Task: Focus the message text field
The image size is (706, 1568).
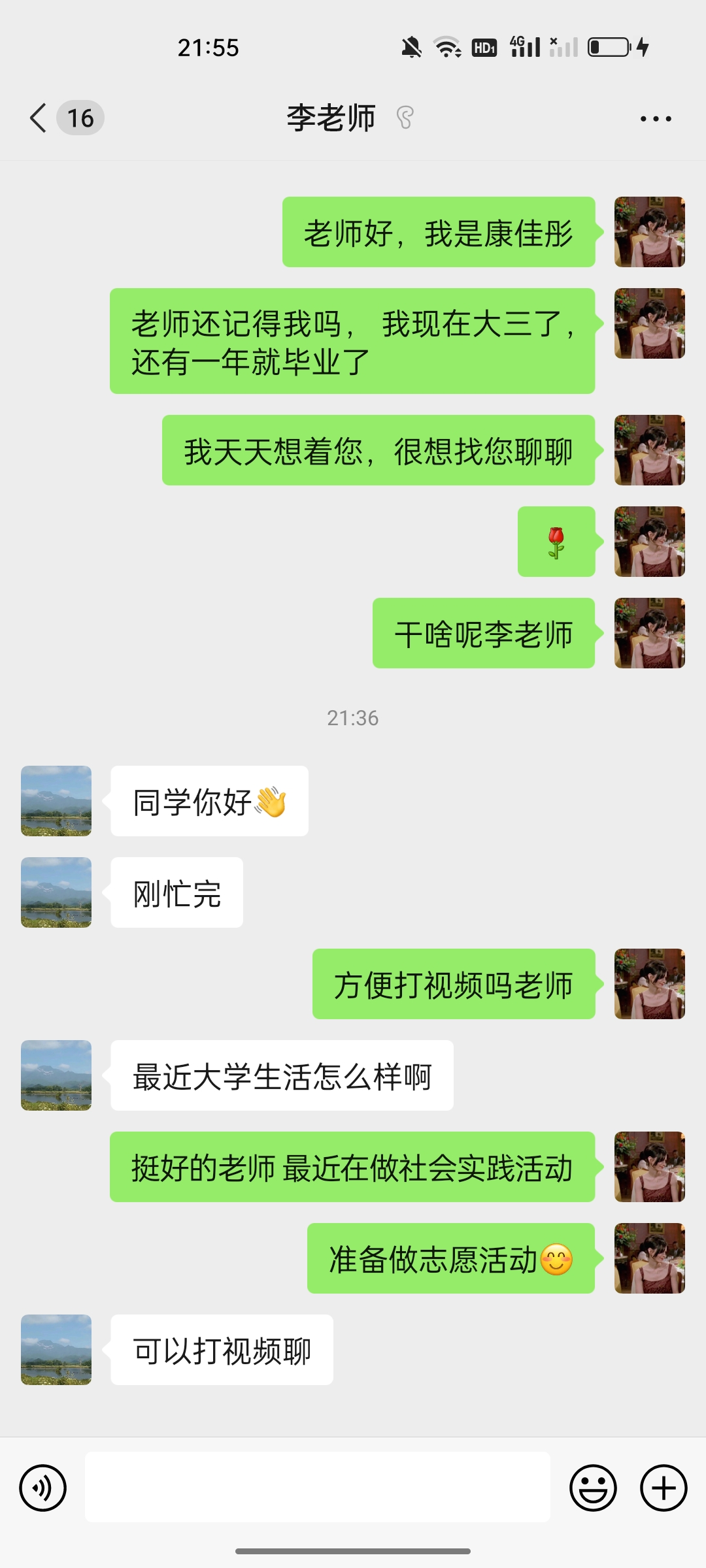Action: coord(317,1487)
